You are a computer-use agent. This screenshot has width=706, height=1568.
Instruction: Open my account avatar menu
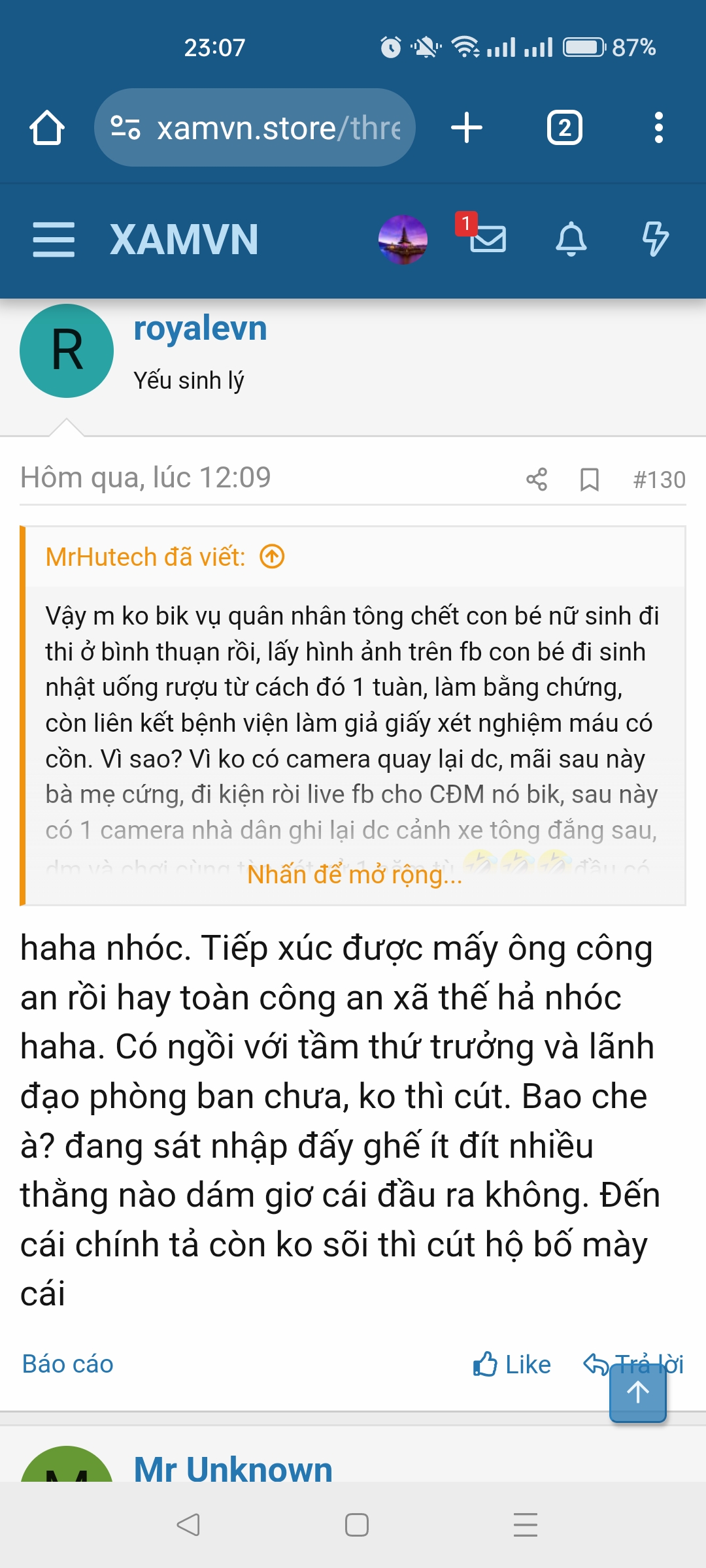pyautogui.click(x=403, y=239)
